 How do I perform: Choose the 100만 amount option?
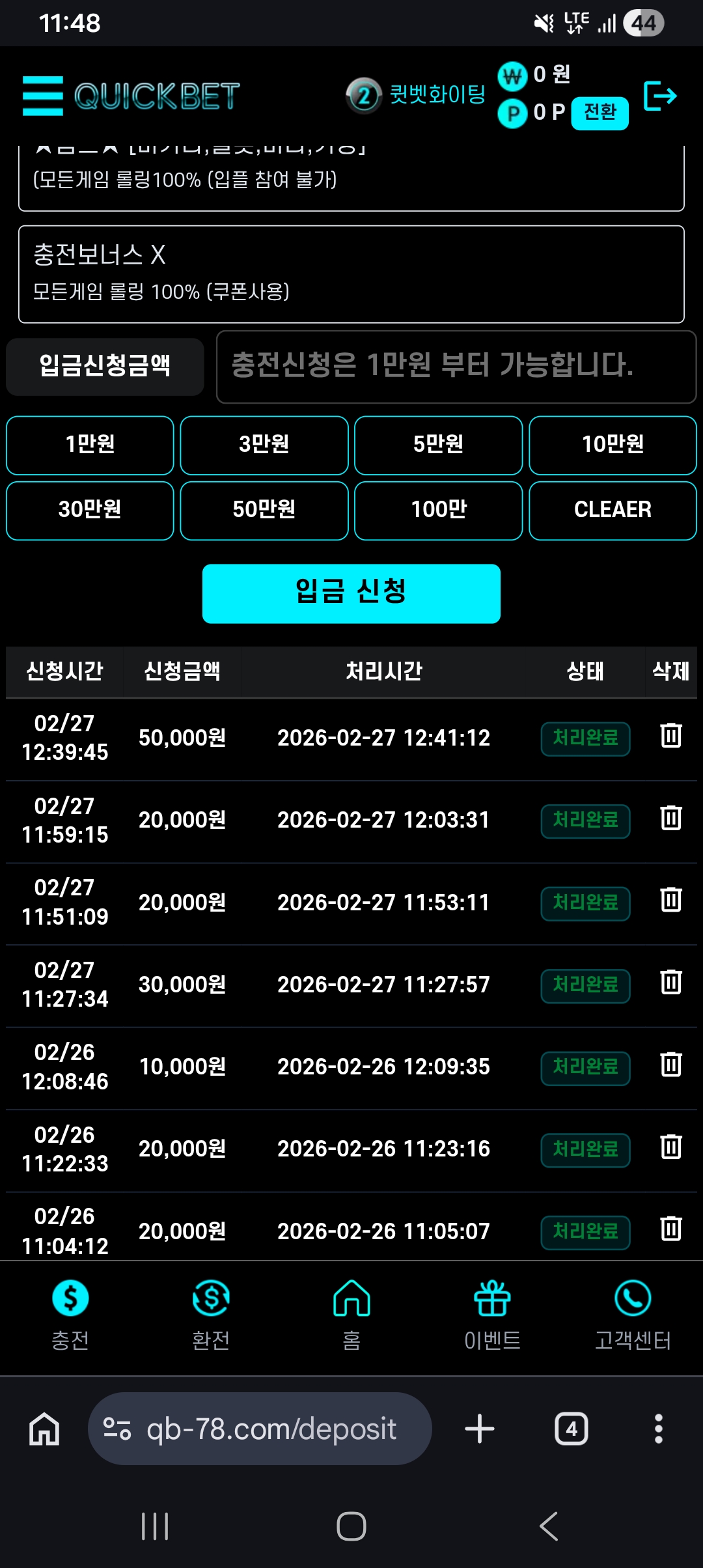coord(438,511)
